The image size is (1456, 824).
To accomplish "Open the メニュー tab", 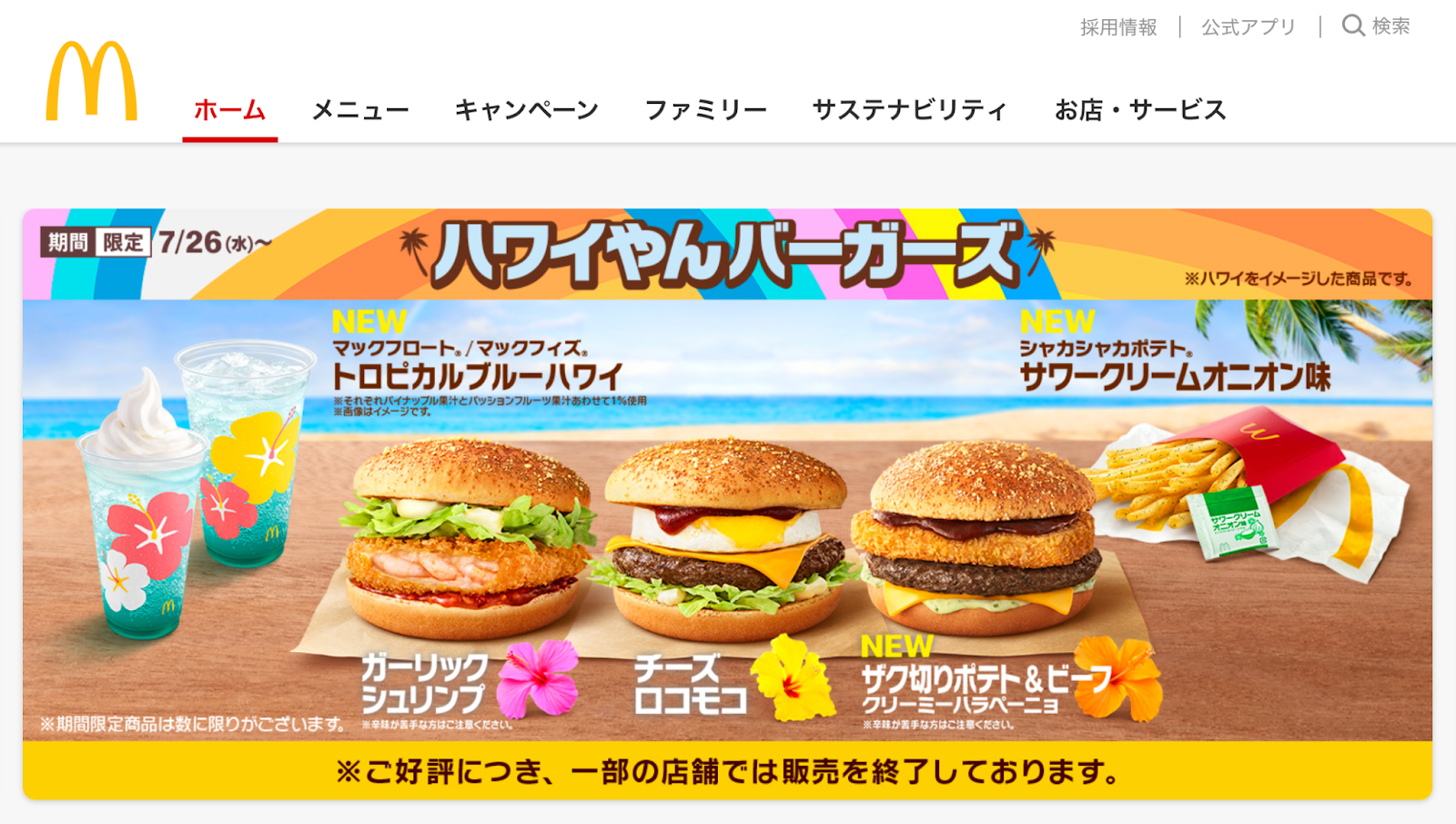I will (360, 110).
